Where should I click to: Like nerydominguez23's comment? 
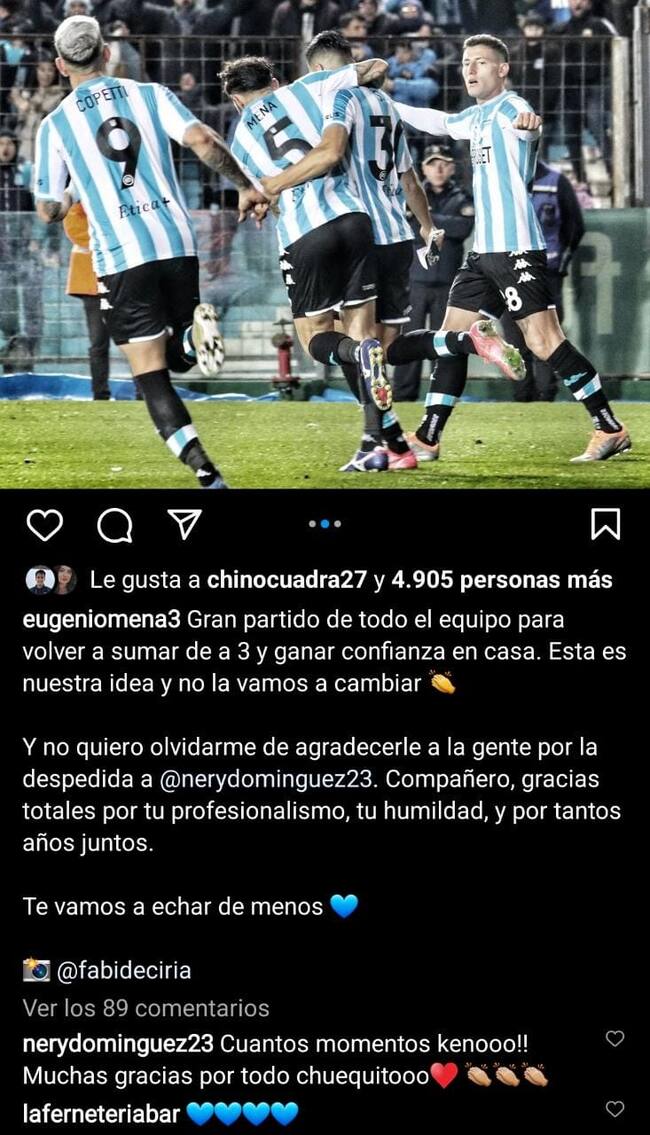[615, 1039]
